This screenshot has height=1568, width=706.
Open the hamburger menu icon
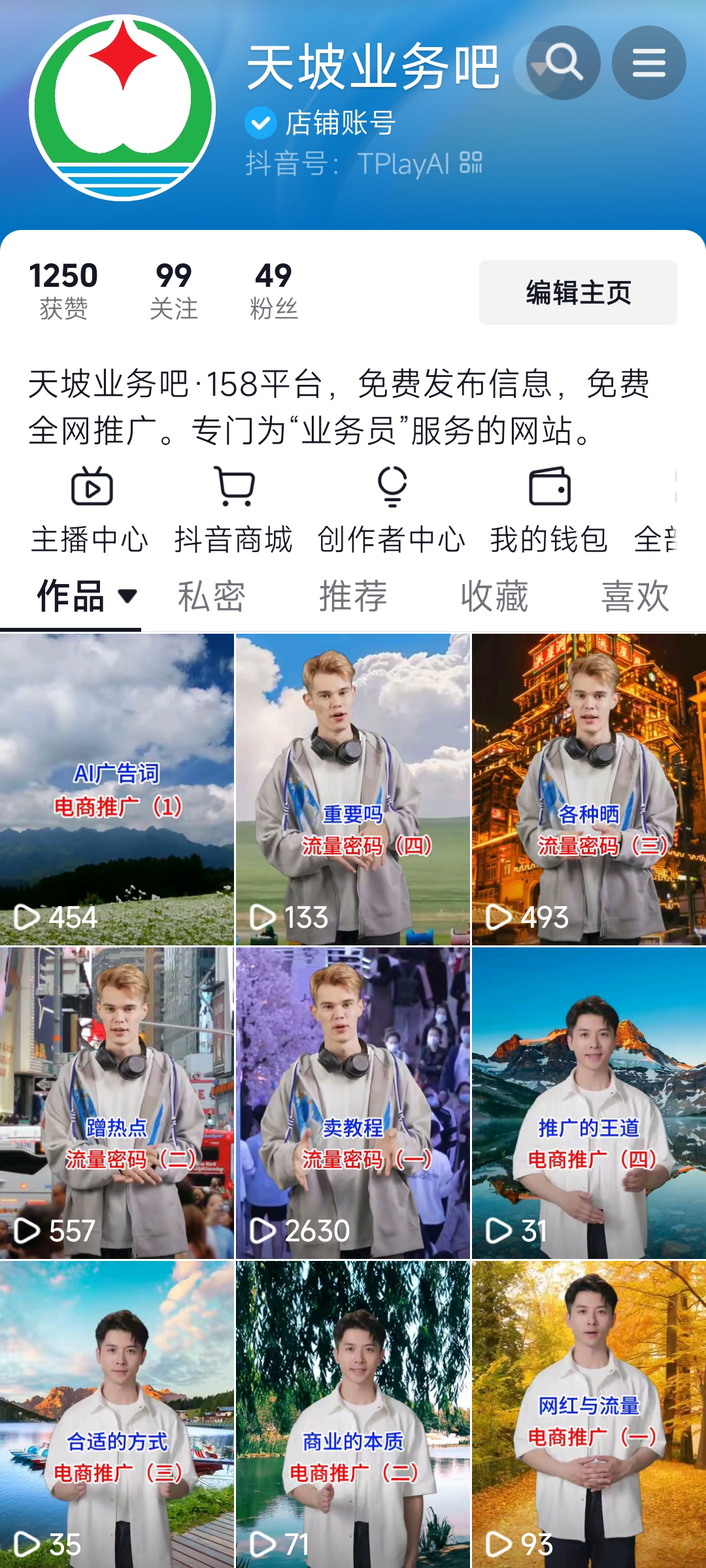tap(648, 63)
